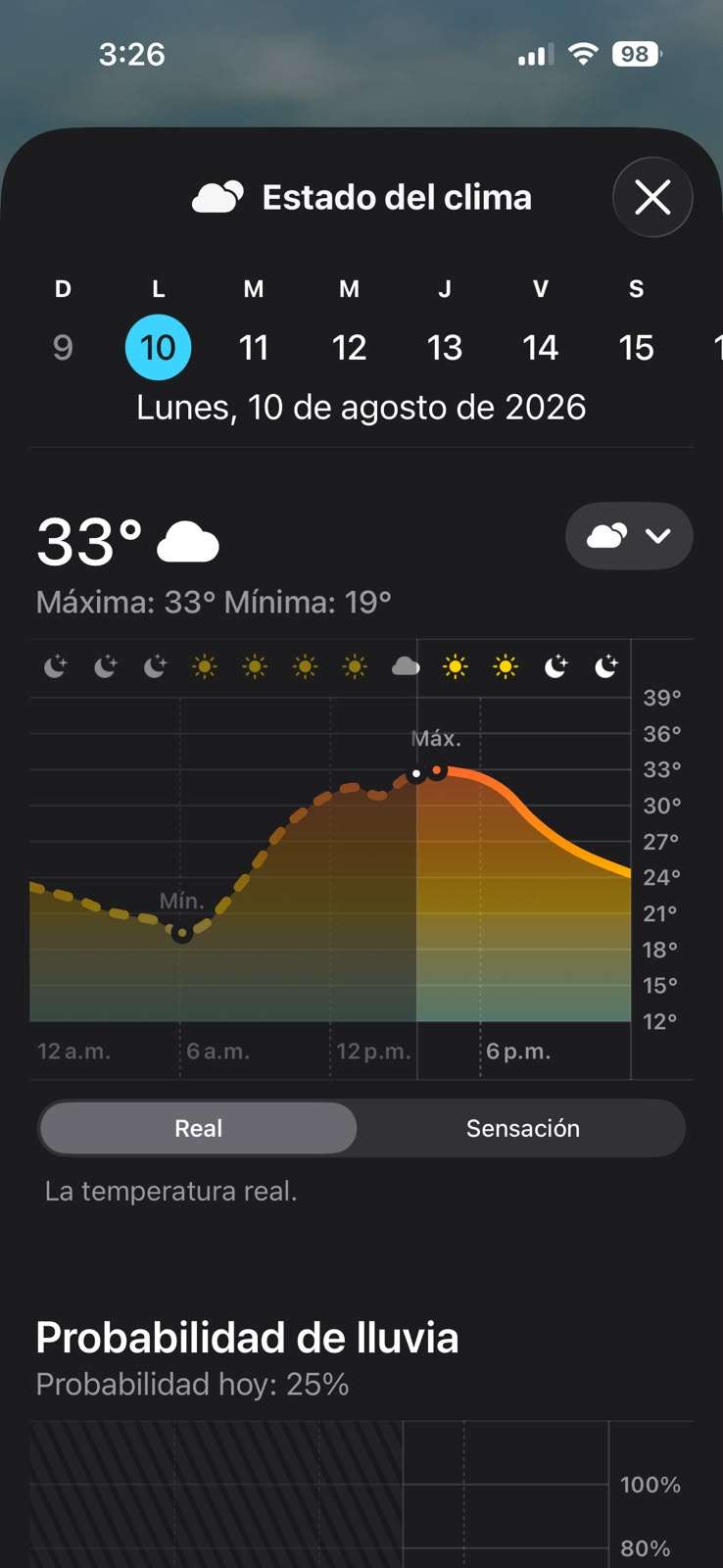
Task: Open the weather condition dropdown menu
Action: (x=629, y=536)
